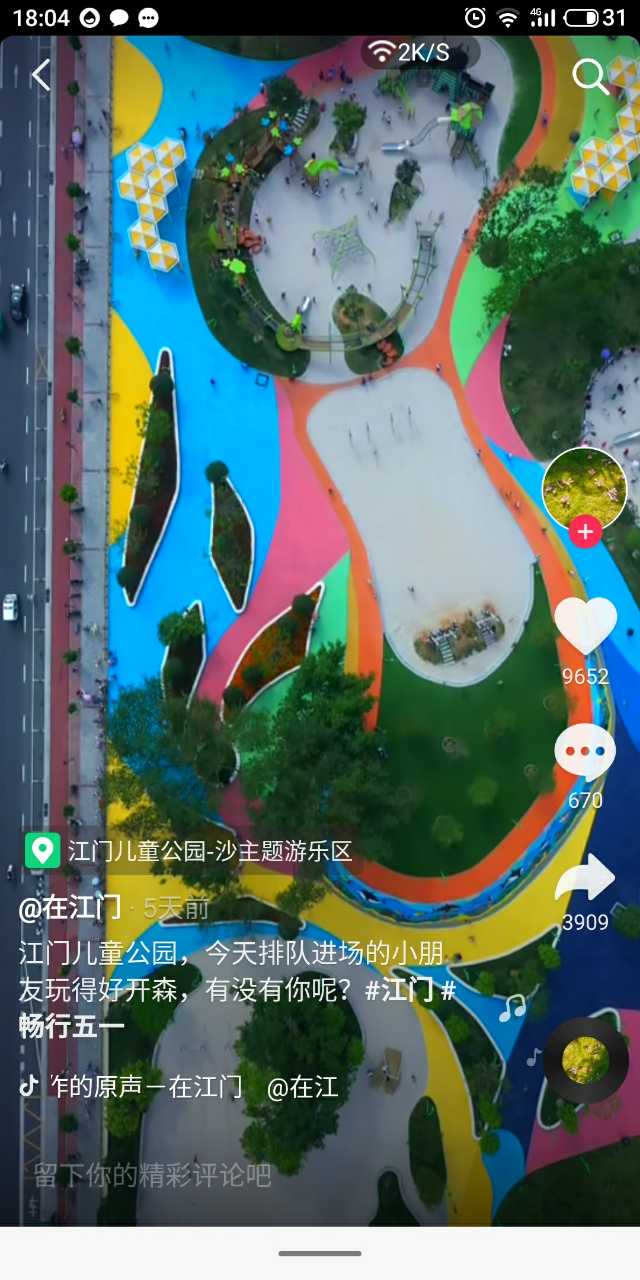Follow the creator with the plus button
Viewport: 640px width, 1280px height.
pyautogui.click(x=584, y=531)
